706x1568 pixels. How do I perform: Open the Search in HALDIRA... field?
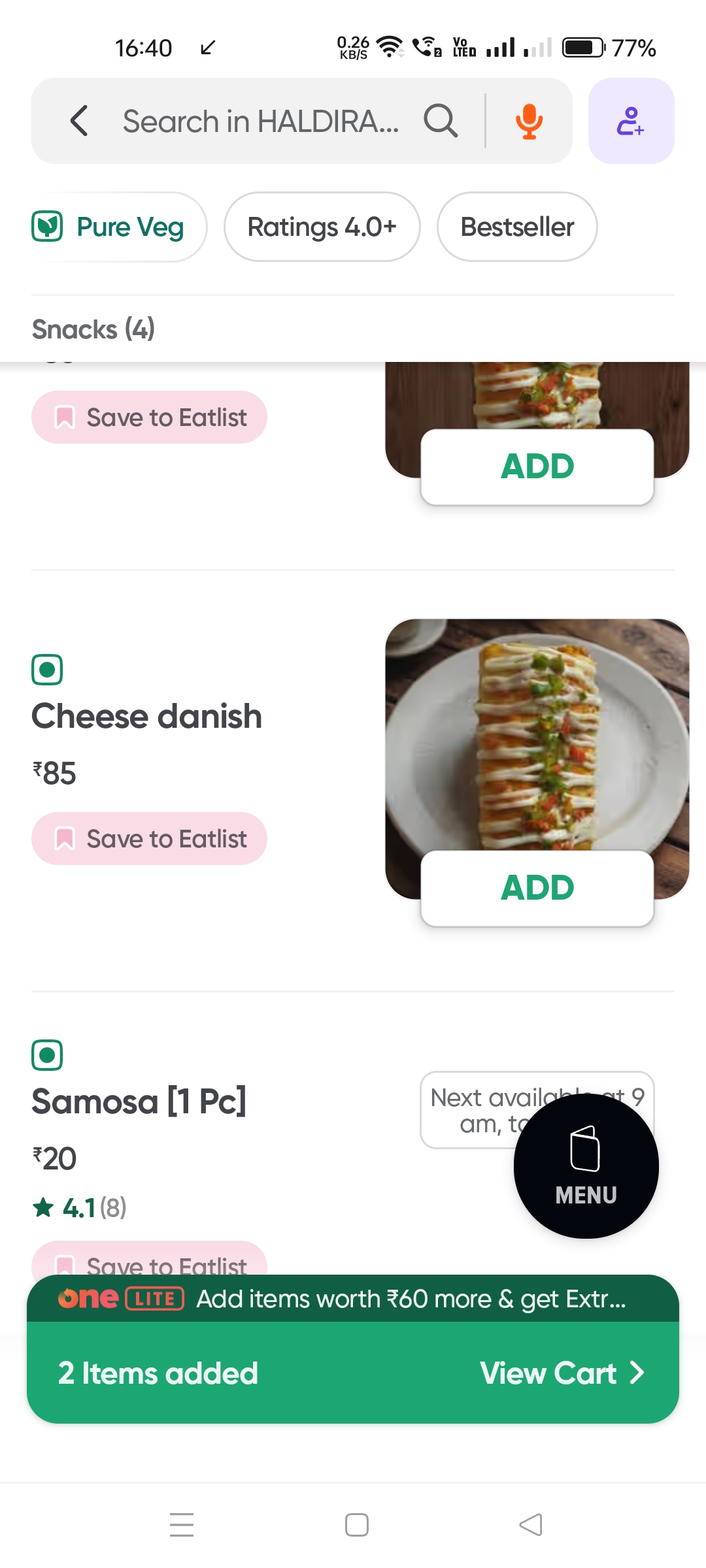point(261,122)
